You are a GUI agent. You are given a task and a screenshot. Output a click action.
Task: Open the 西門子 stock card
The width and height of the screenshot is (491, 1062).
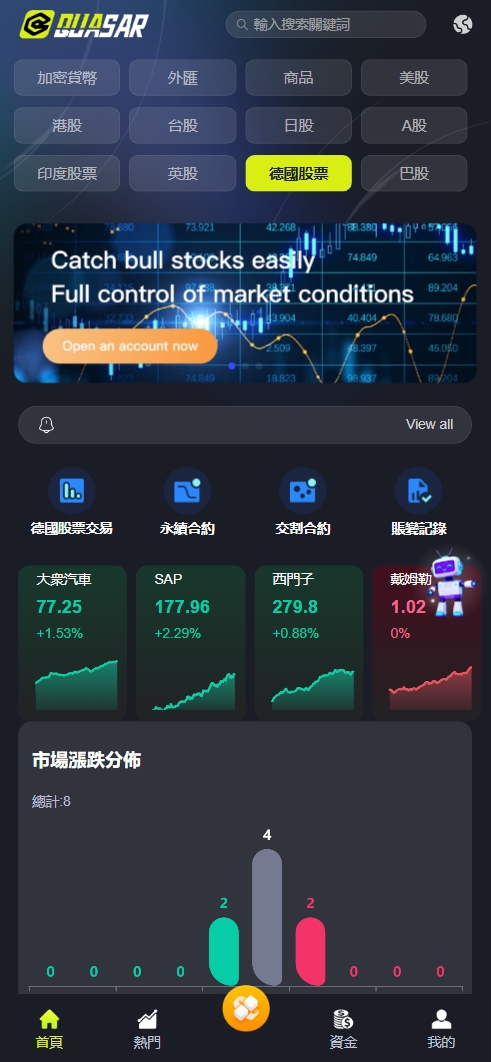click(309, 642)
